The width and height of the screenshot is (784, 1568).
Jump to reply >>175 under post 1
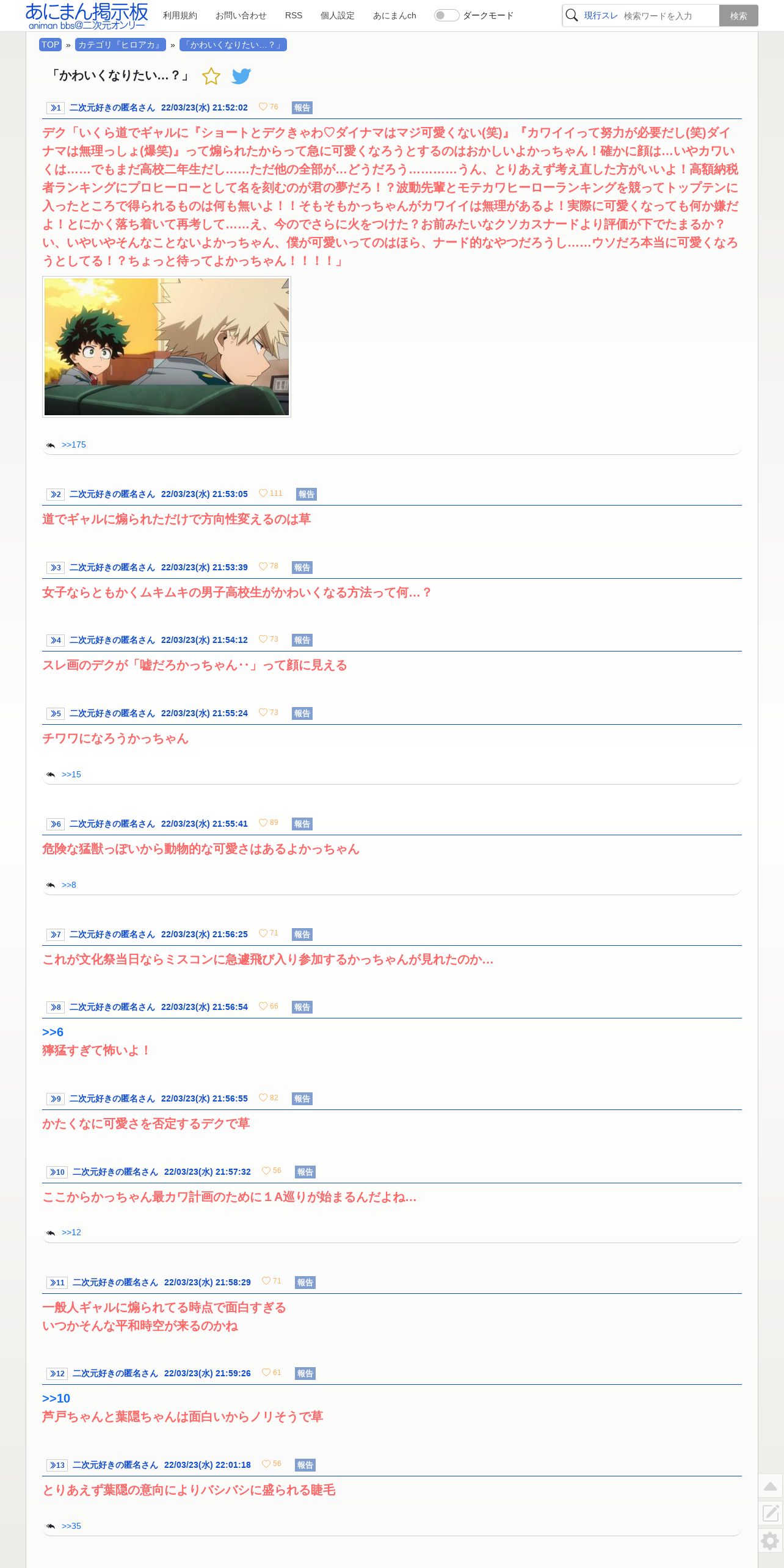[x=74, y=445]
